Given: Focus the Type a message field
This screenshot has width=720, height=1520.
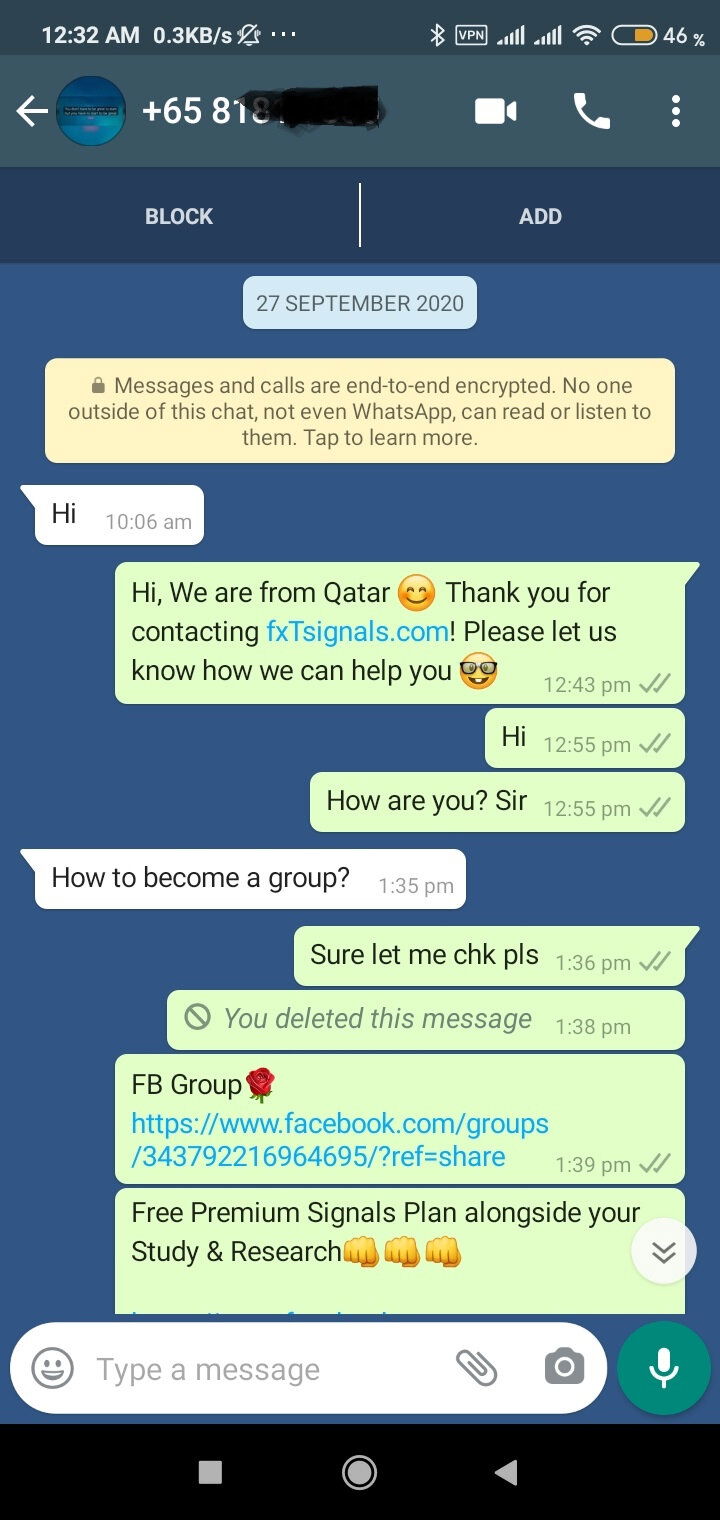Looking at the screenshot, I should [x=260, y=1369].
